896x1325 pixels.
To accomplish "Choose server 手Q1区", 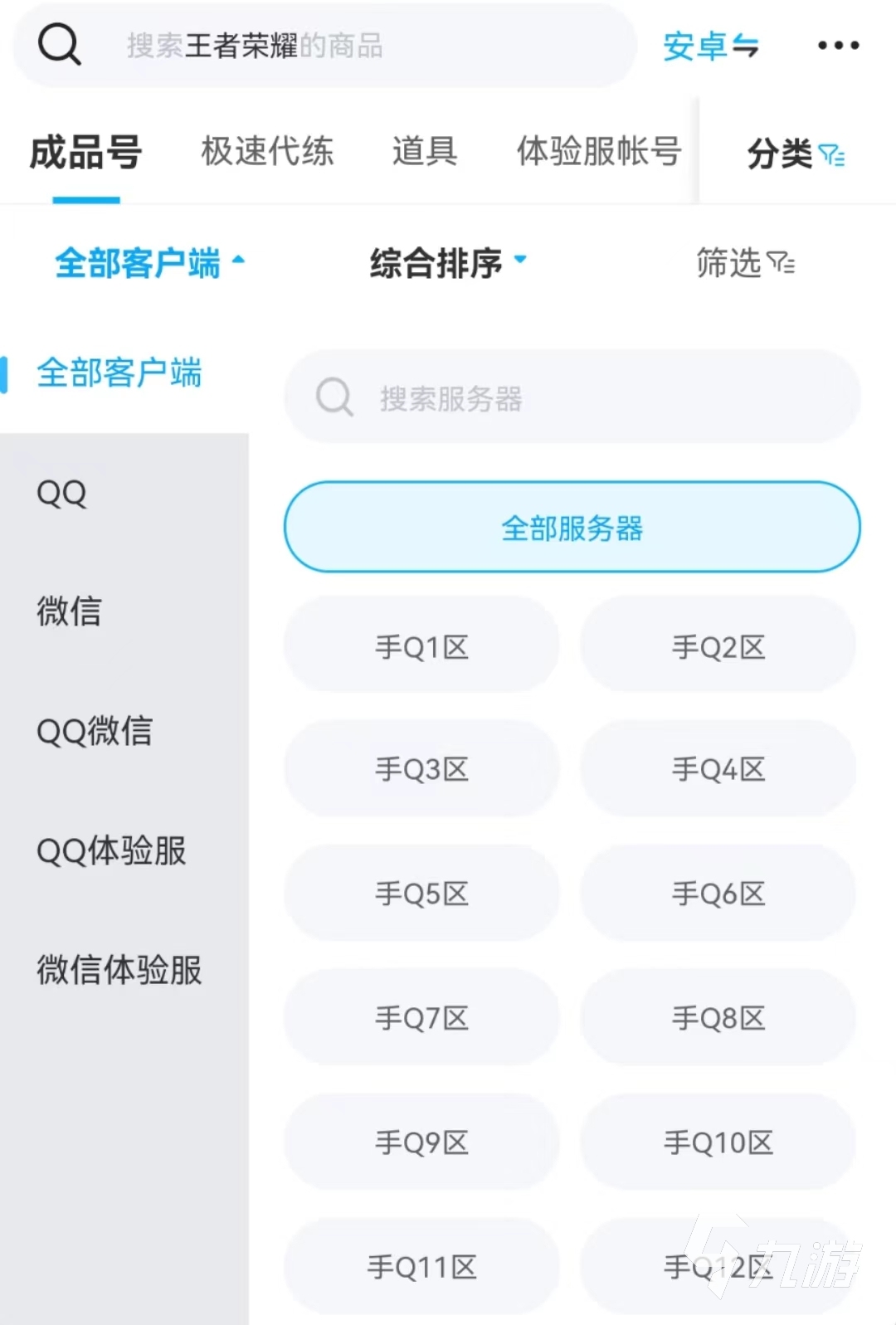I will click(421, 645).
